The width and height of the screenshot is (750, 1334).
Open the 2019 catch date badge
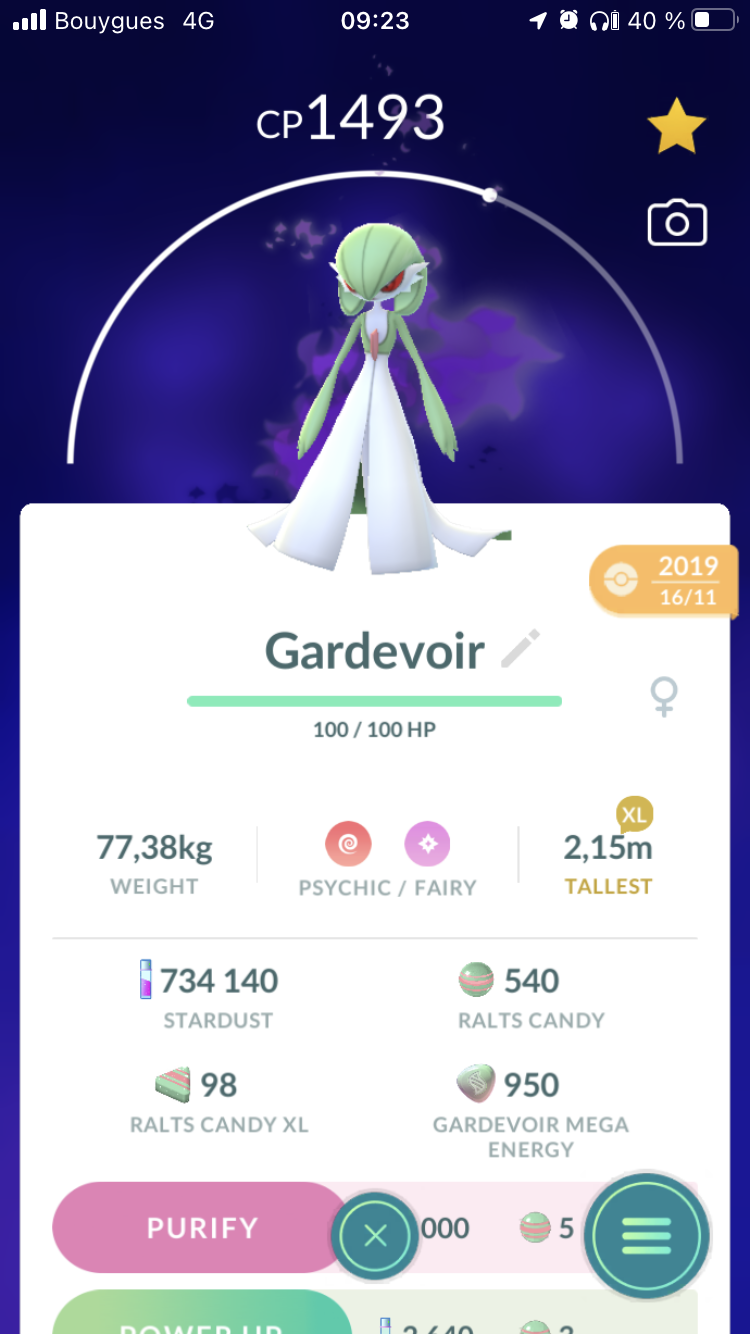(665, 580)
